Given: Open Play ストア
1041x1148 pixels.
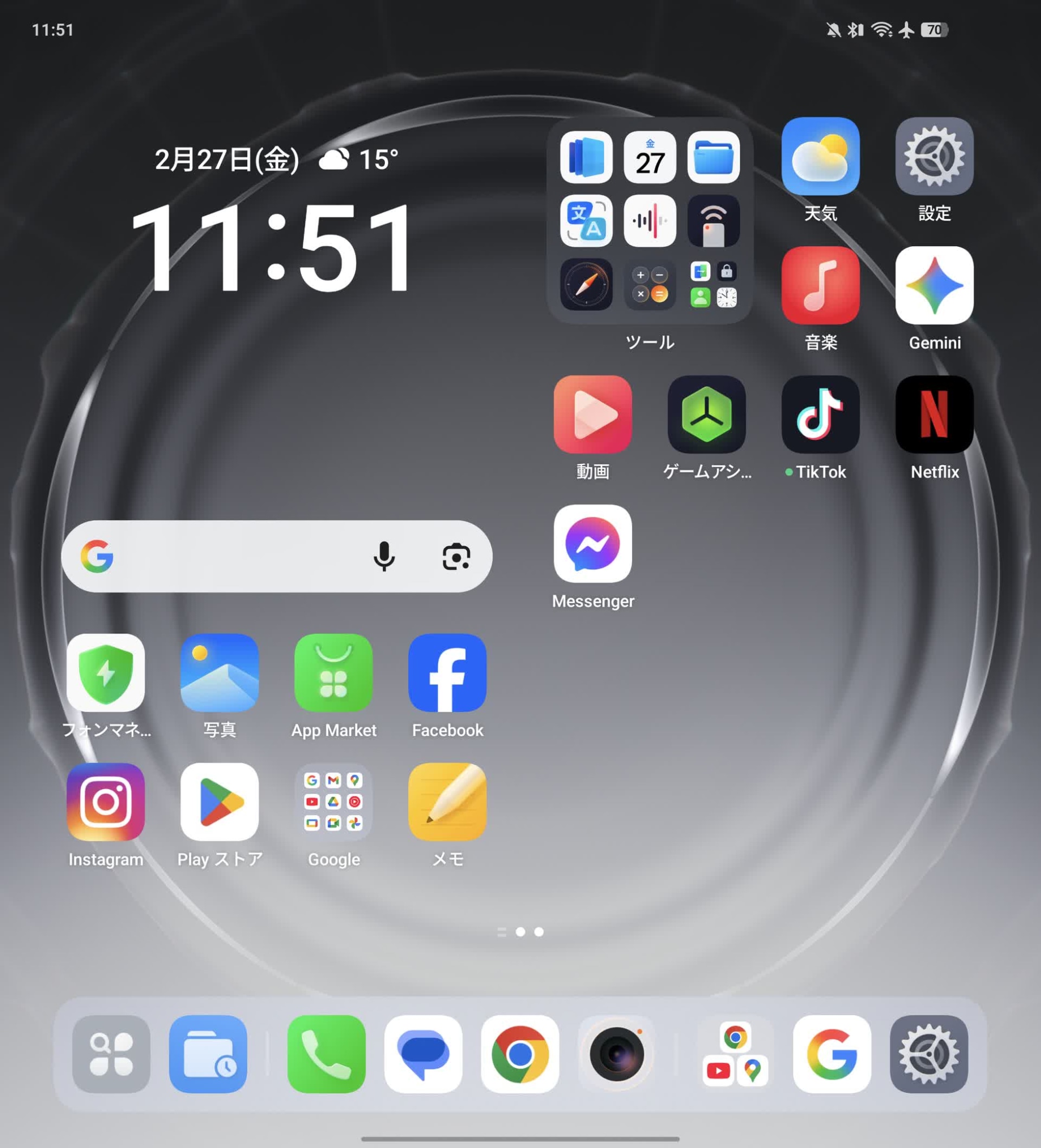Looking at the screenshot, I should [x=219, y=802].
